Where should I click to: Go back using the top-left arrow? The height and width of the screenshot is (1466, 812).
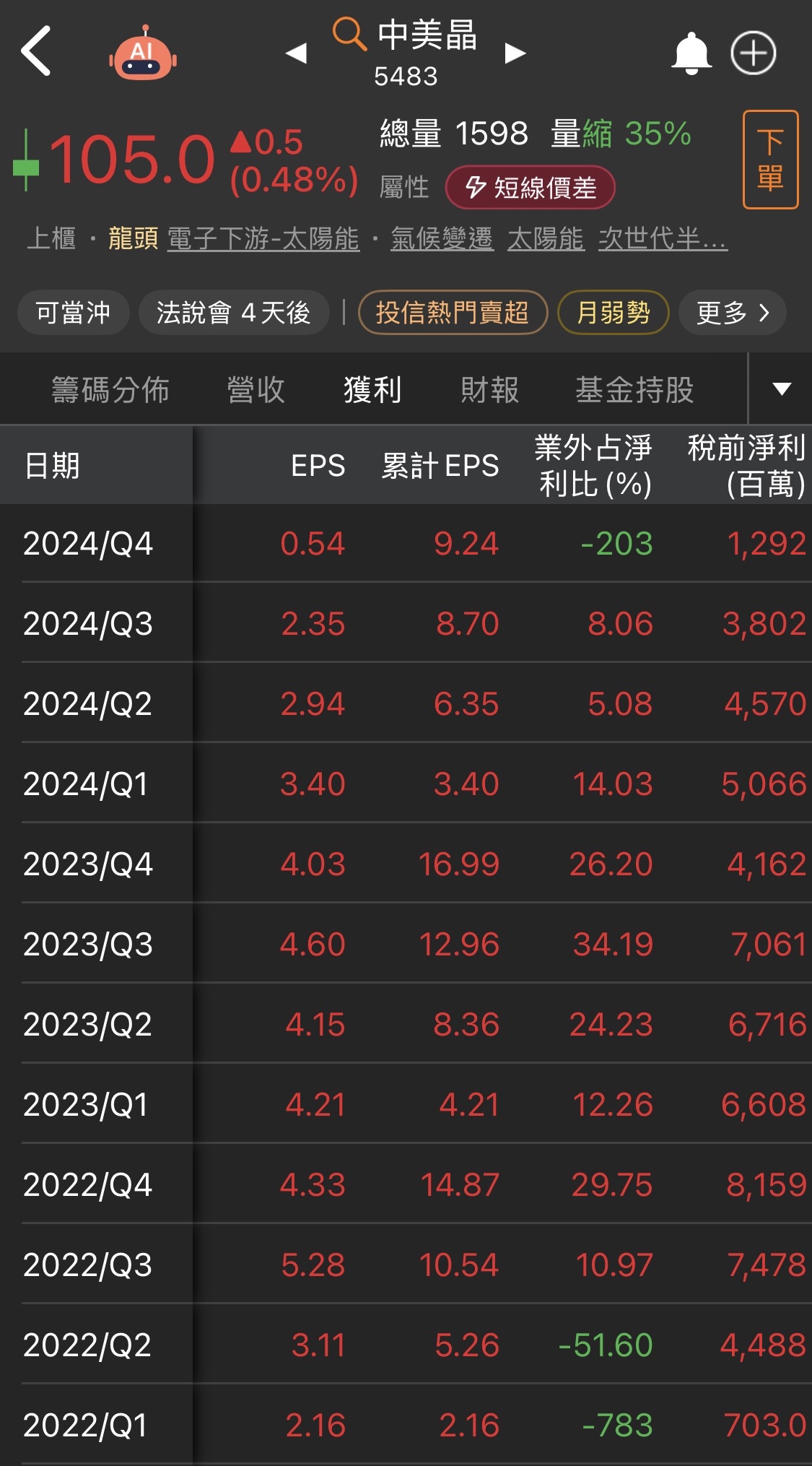tap(36, 51)
